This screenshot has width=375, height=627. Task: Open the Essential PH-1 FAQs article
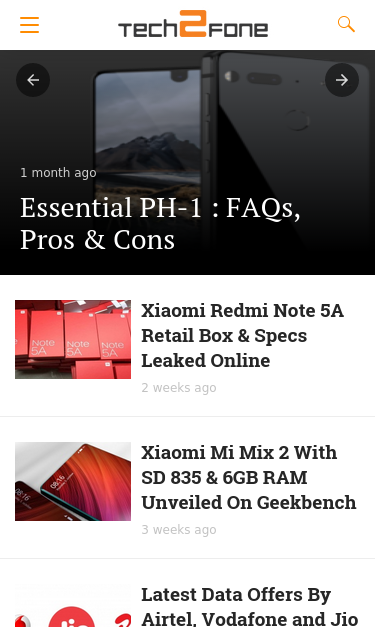160,224
